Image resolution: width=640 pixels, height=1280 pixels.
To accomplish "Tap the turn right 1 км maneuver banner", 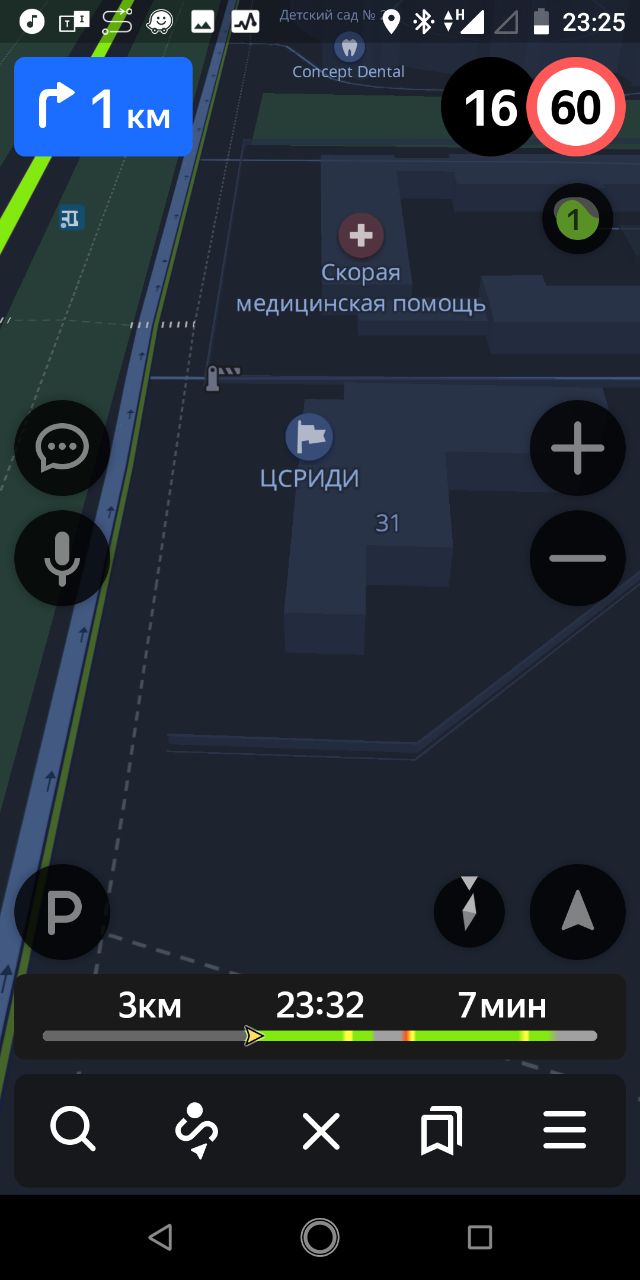I will (103, 107).
